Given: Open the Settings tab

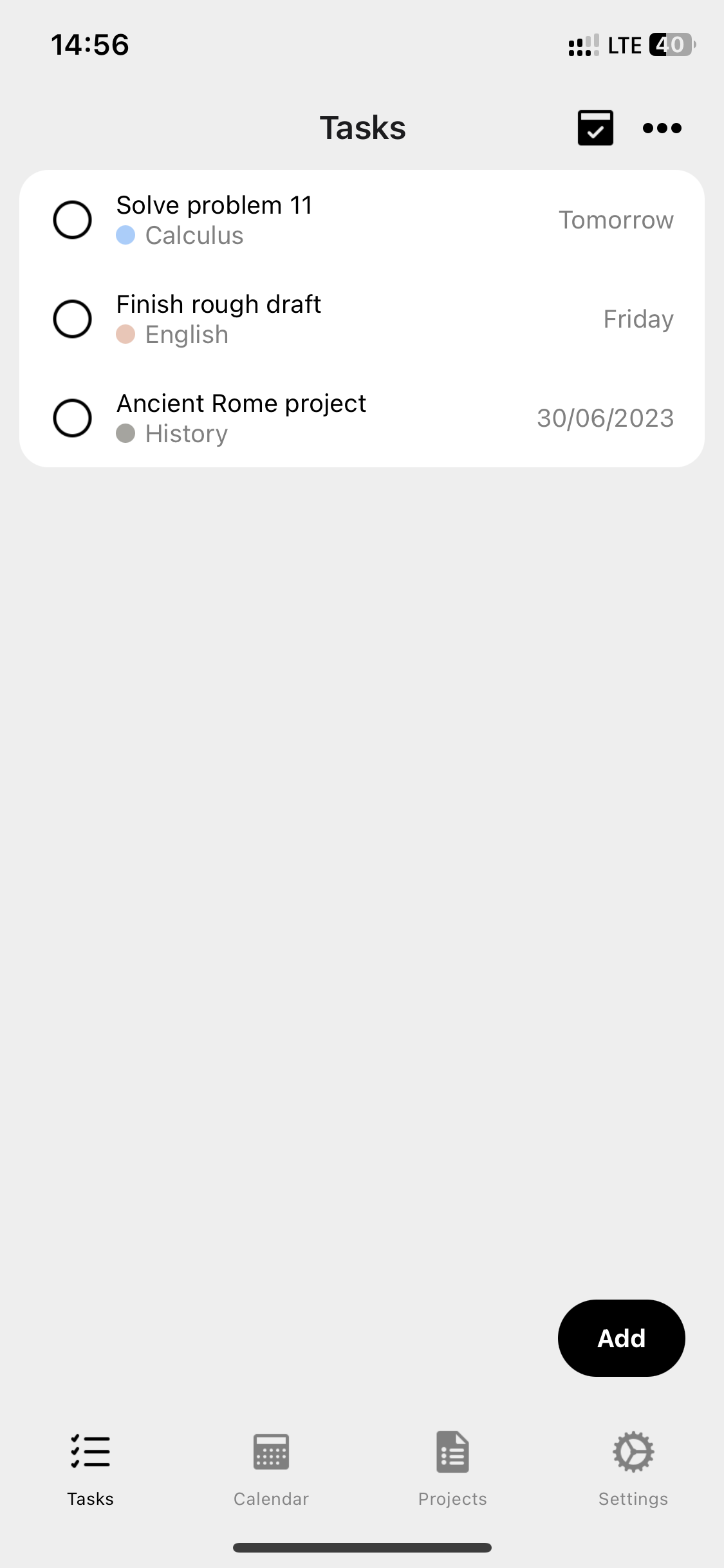Looking at the screenshot, I should tap(633, 1469).
